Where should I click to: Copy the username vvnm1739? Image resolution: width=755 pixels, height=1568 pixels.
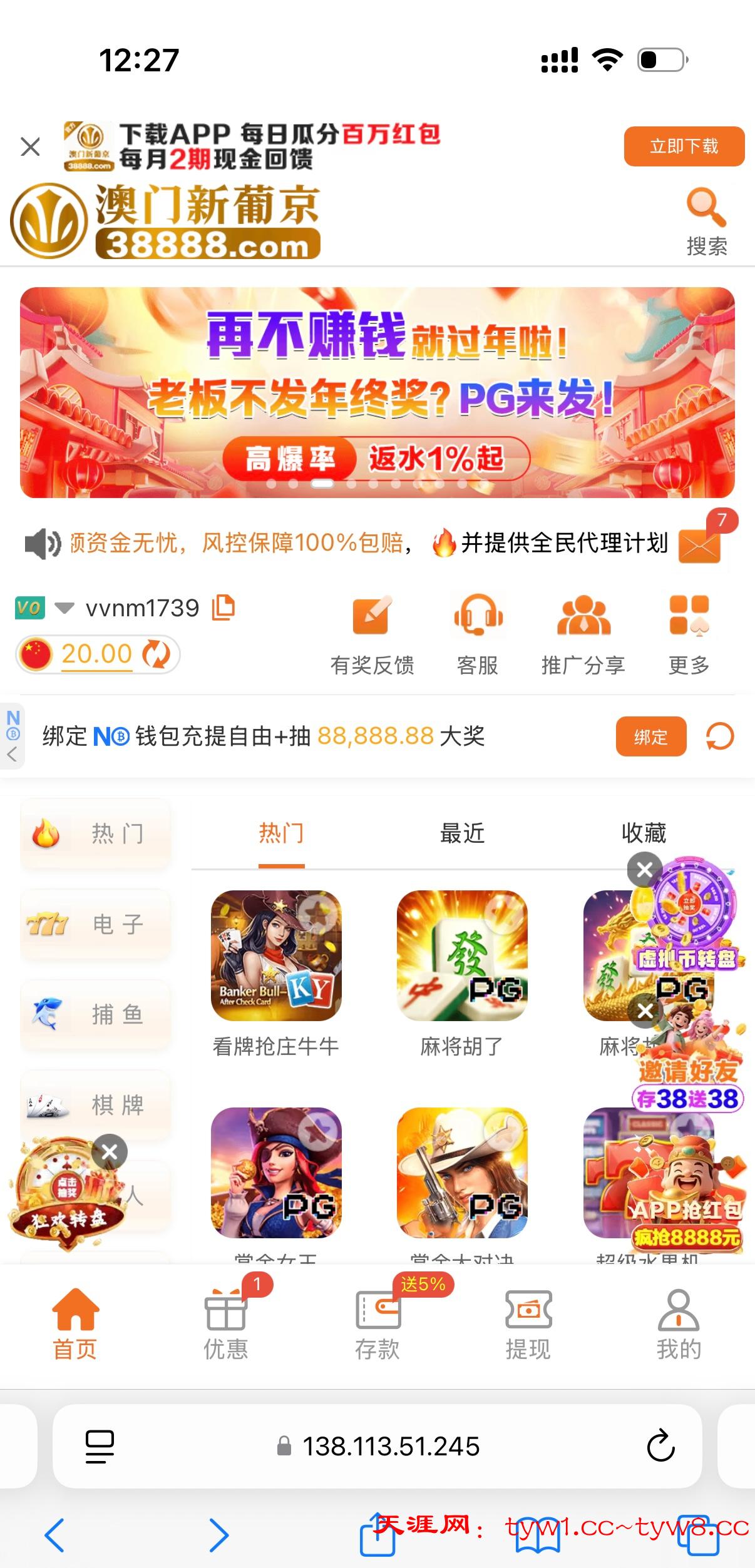(x=223, y=608)
